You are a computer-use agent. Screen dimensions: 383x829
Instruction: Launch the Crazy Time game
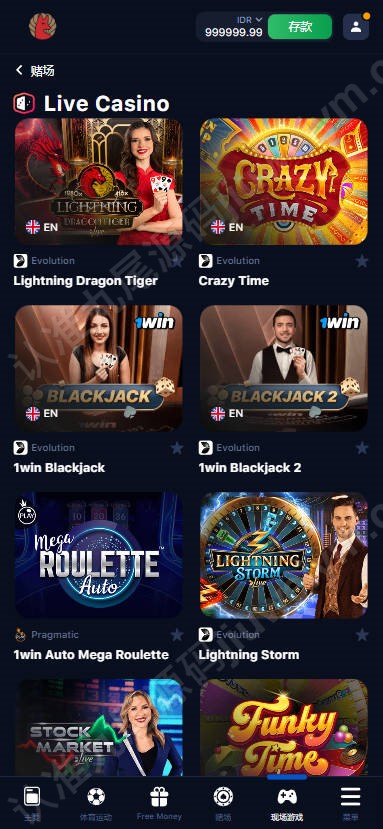coord(284,181)
